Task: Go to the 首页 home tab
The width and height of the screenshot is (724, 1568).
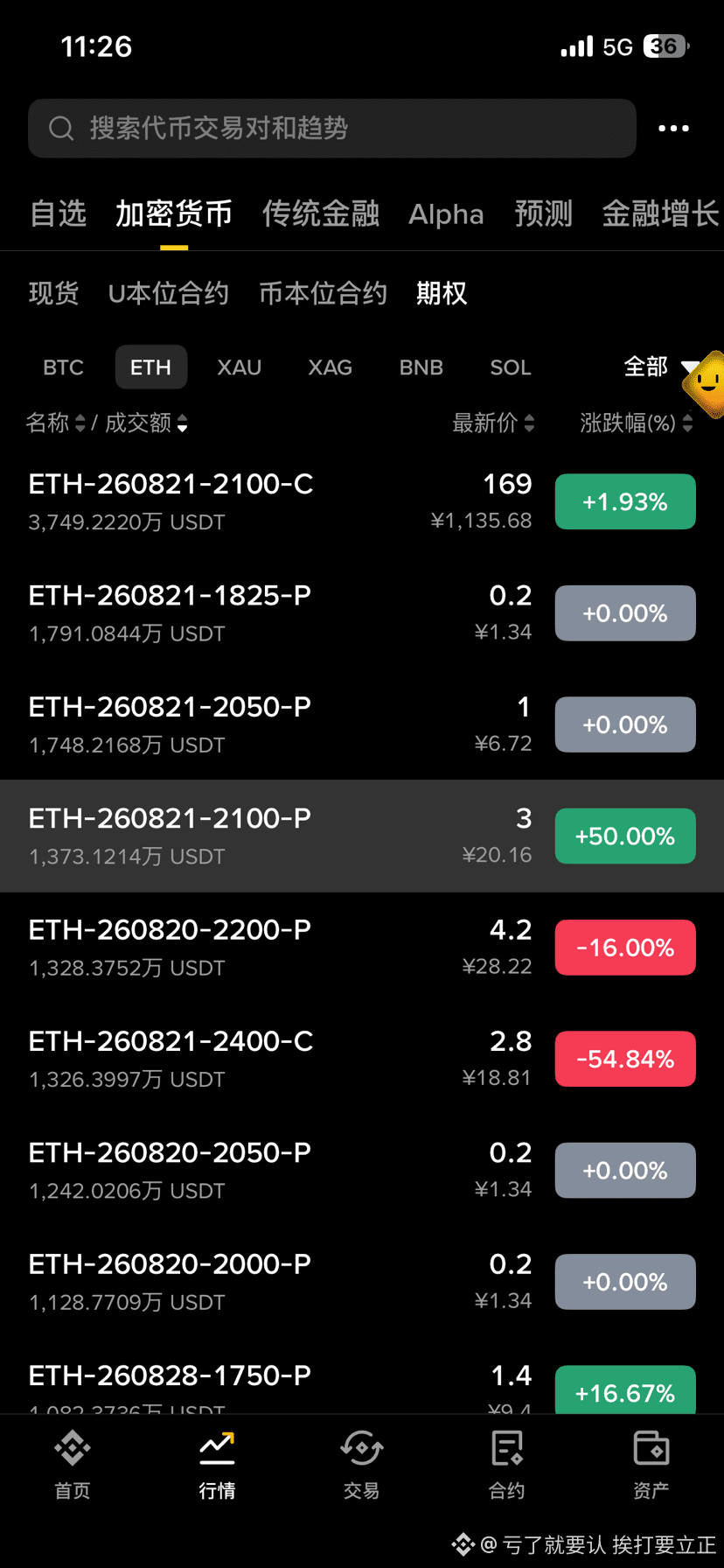Action: coord(73,1465)
